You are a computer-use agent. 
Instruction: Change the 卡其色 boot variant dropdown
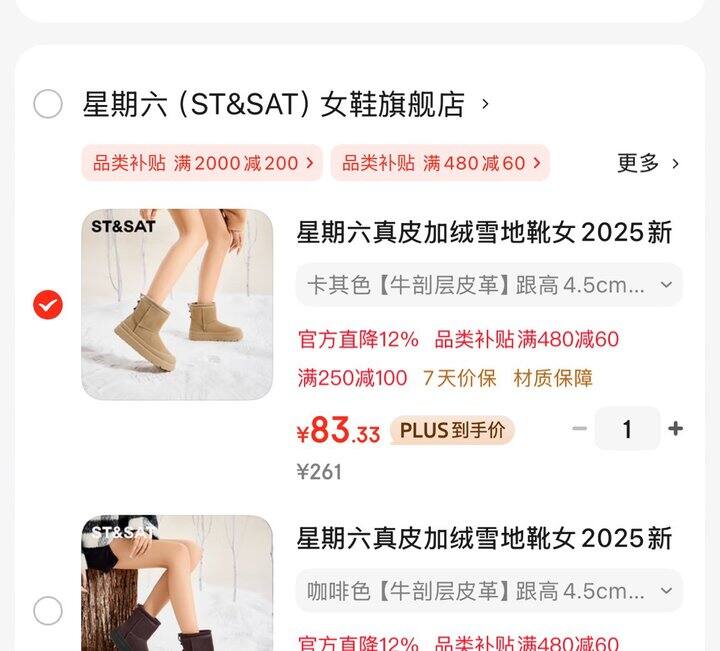(x=489, y=285)
